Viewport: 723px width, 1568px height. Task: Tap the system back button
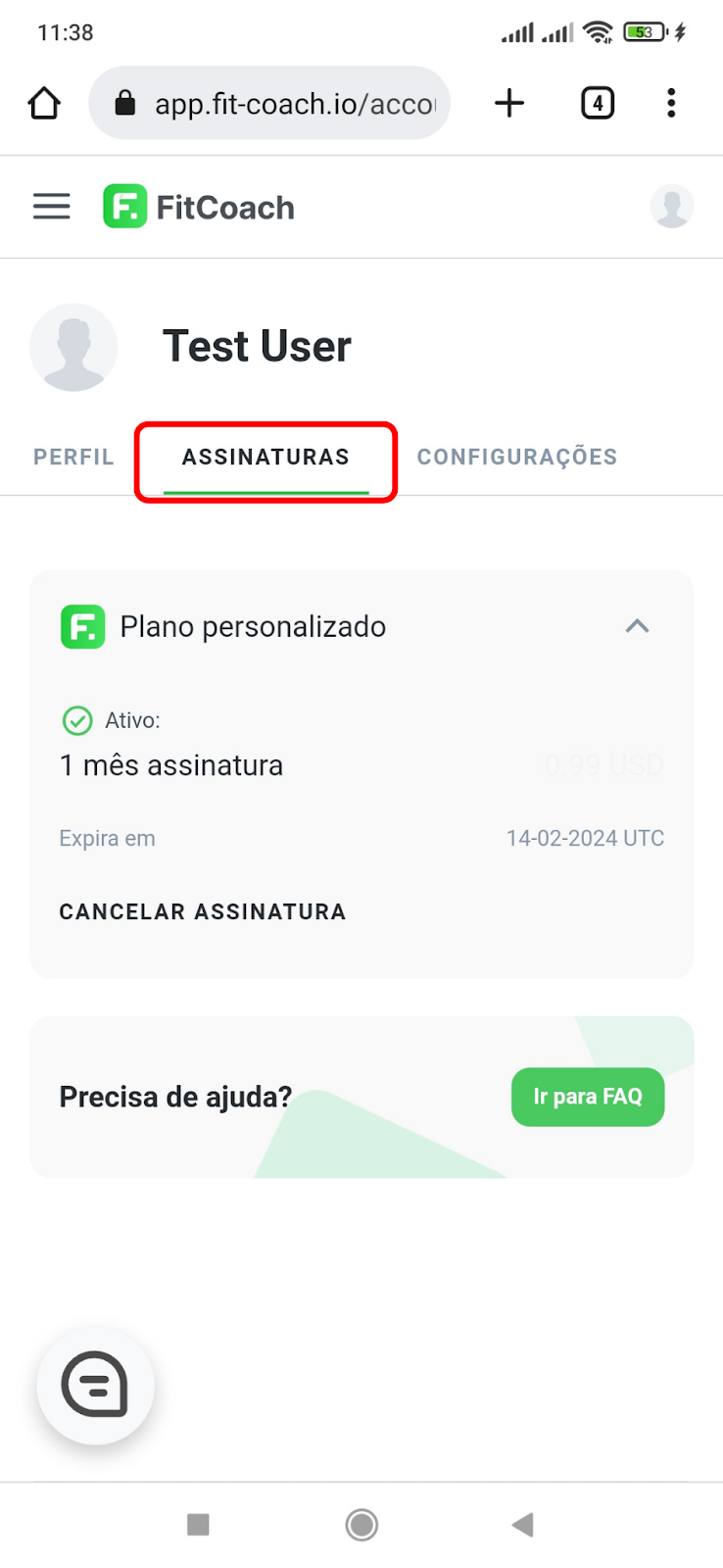tap(523, 1524)
